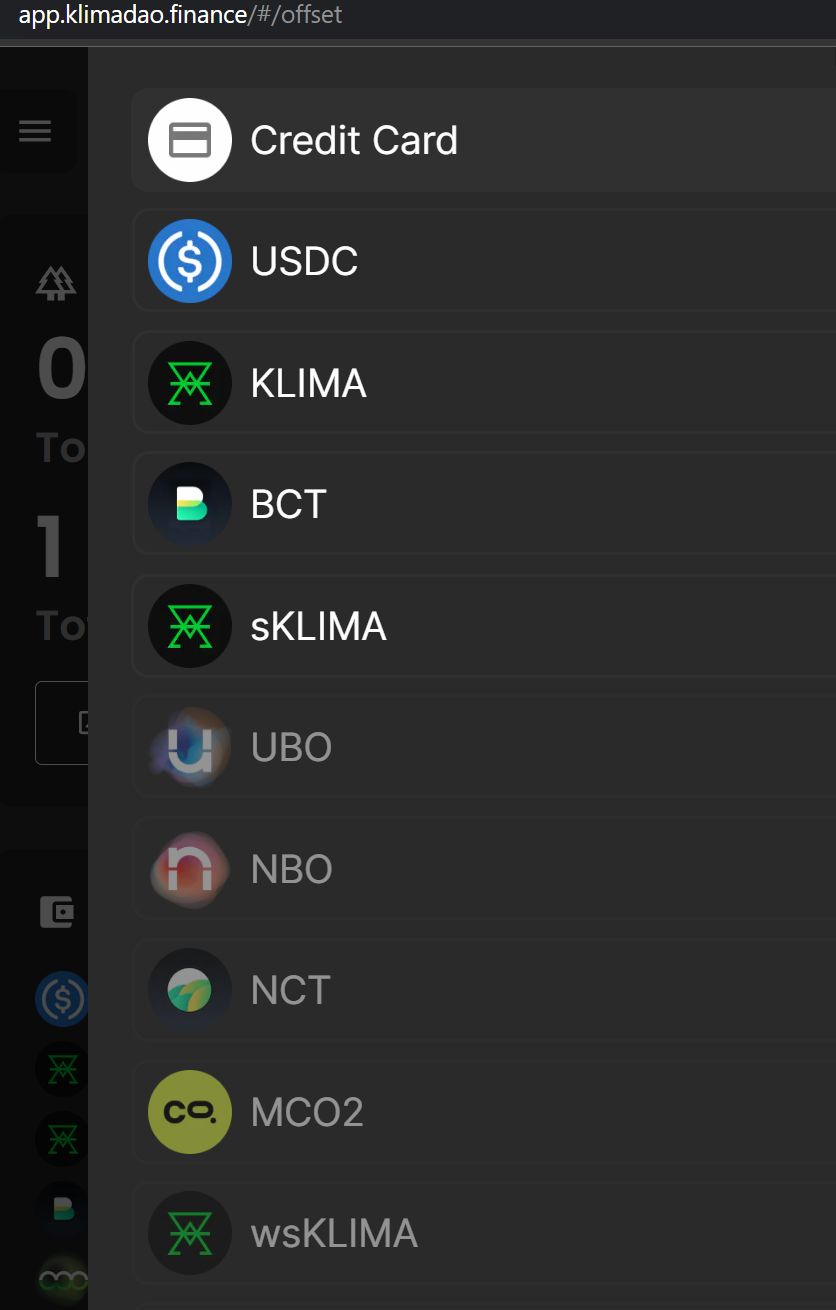The height and width of the screenshot is (1310, 836).
Task: Select the BCT token icon
Action: 189,504
